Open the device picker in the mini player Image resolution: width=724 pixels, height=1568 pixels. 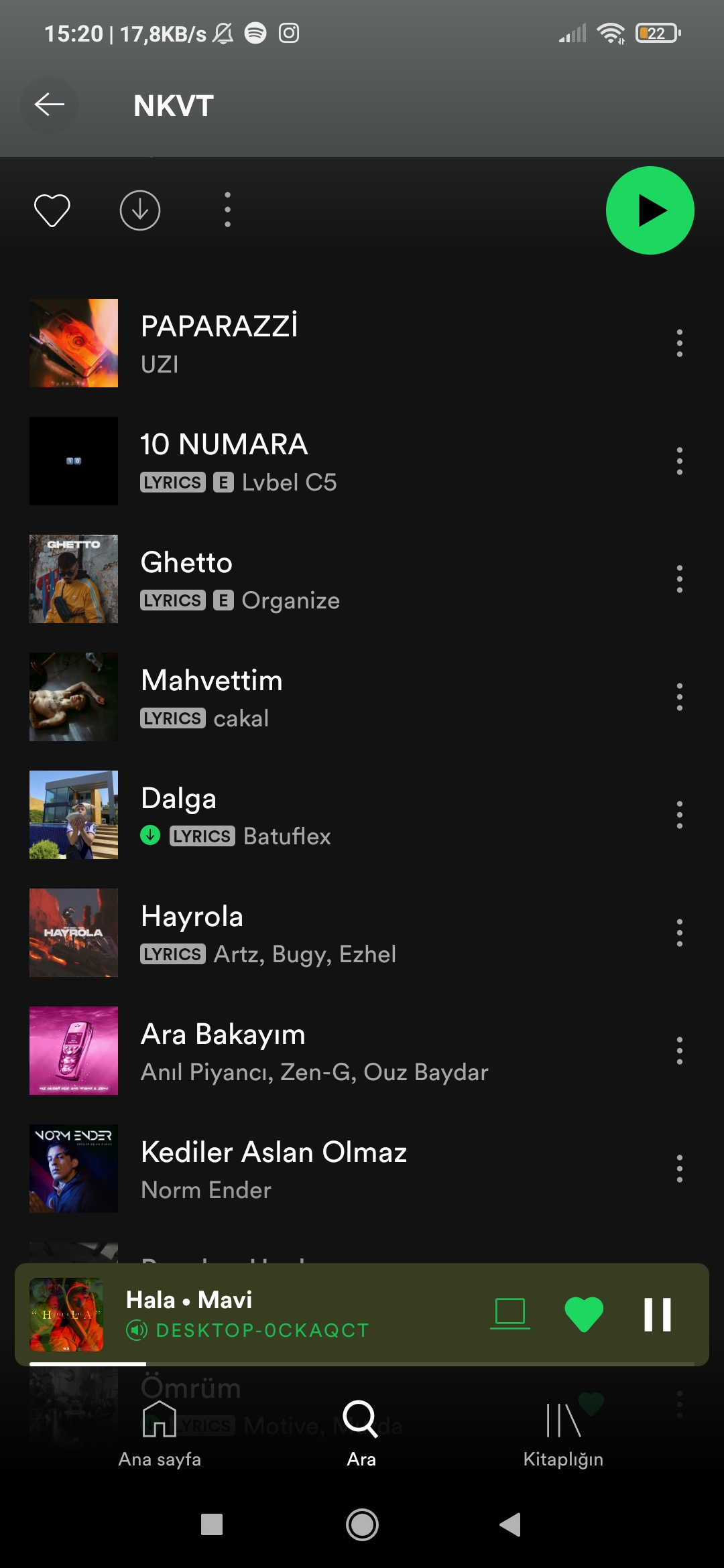click(x=509, y=1315)
